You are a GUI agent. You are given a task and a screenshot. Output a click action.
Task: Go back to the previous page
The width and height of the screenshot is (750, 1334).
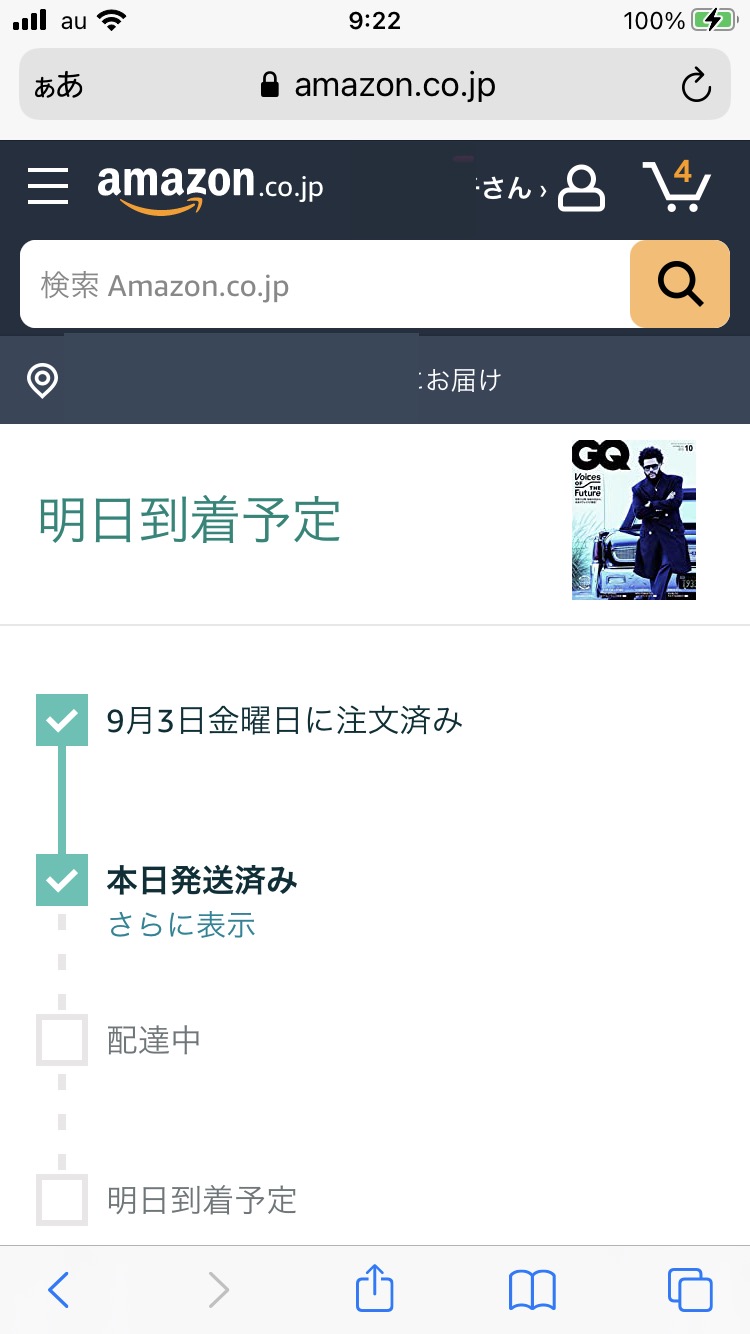point(59,1290)
